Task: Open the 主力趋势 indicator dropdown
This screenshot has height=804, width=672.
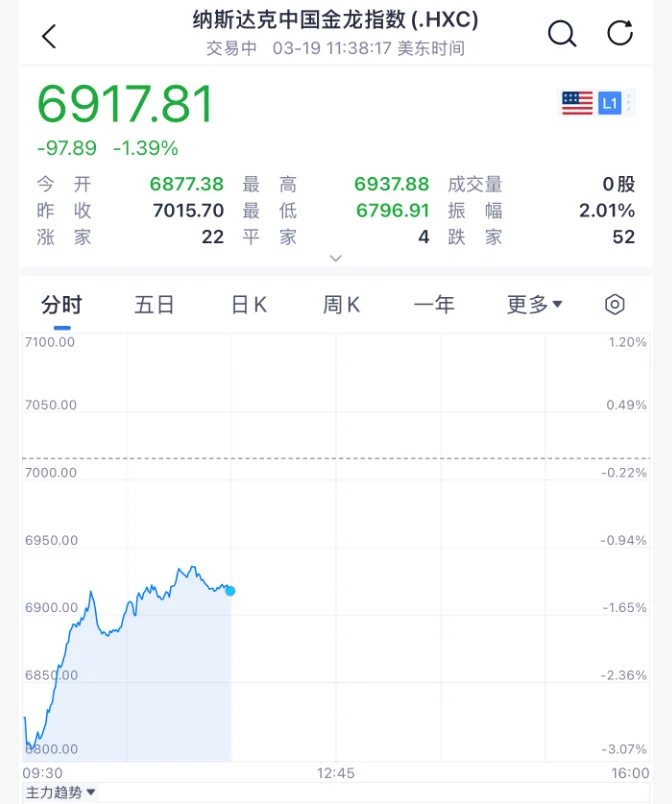Action: [60, 792]
